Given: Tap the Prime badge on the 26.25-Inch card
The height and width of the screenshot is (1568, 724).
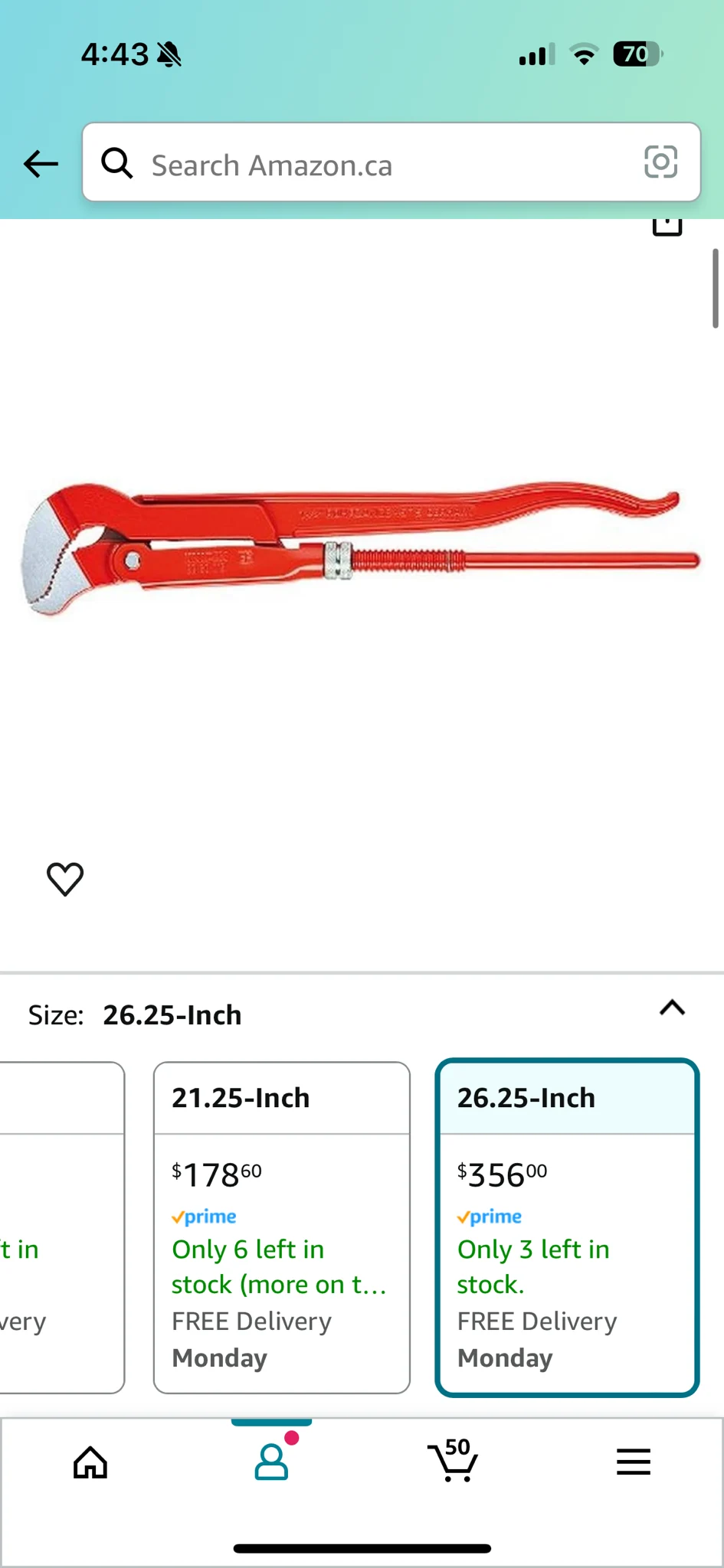Looking at the screenshot, I should pyautogui.click(x=489, y=1217).
